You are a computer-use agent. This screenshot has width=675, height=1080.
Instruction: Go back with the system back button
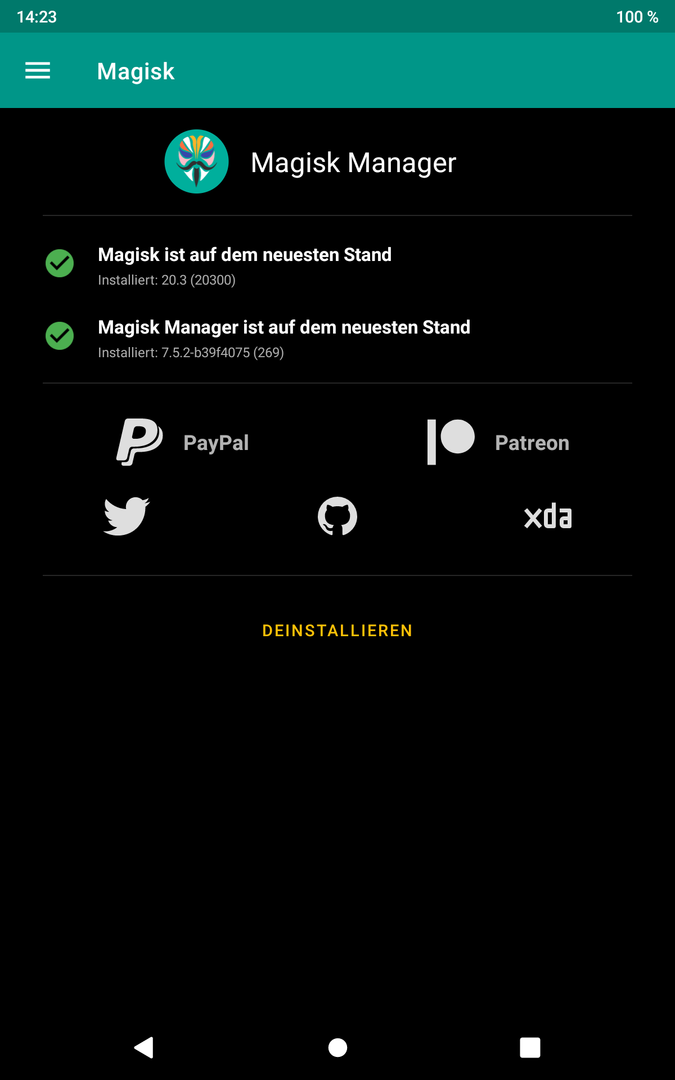click(x=143, y=1047)
